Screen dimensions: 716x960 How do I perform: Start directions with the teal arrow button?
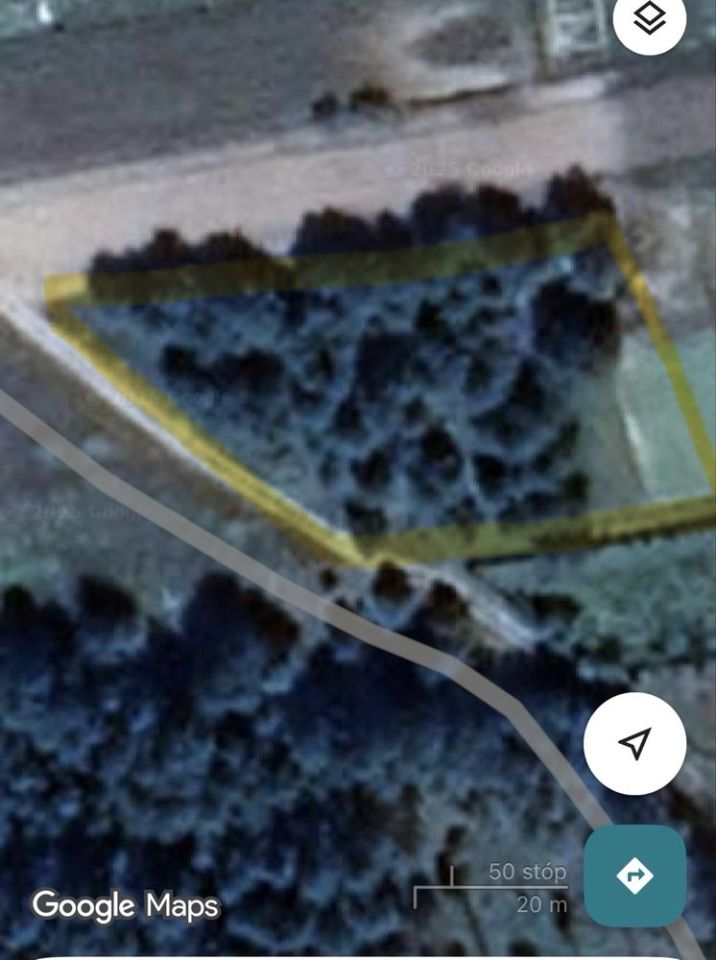(635, 876)
